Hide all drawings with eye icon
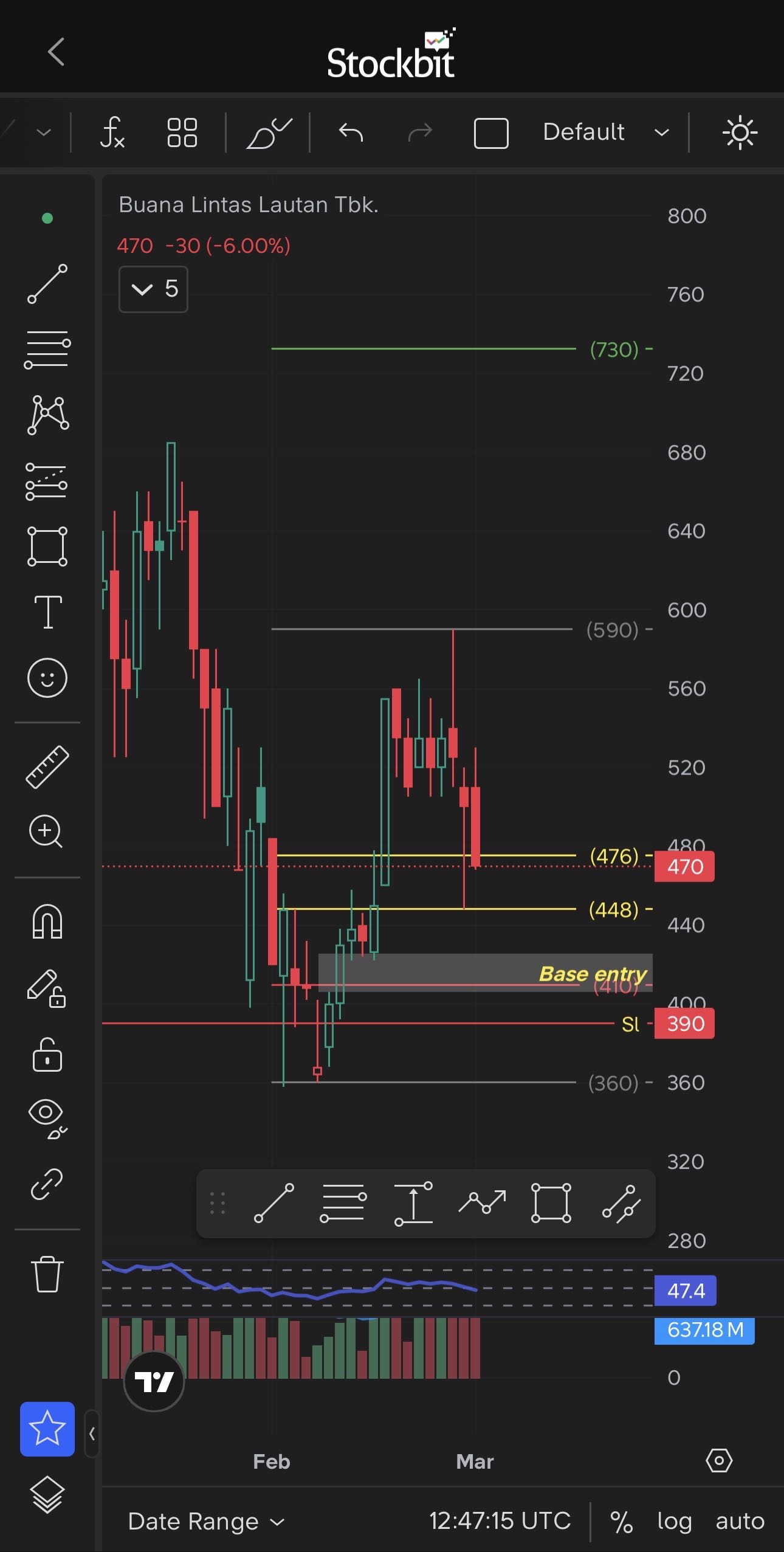The width and height of the screenshot is (784, 1552). click(x=47, y=1118)
